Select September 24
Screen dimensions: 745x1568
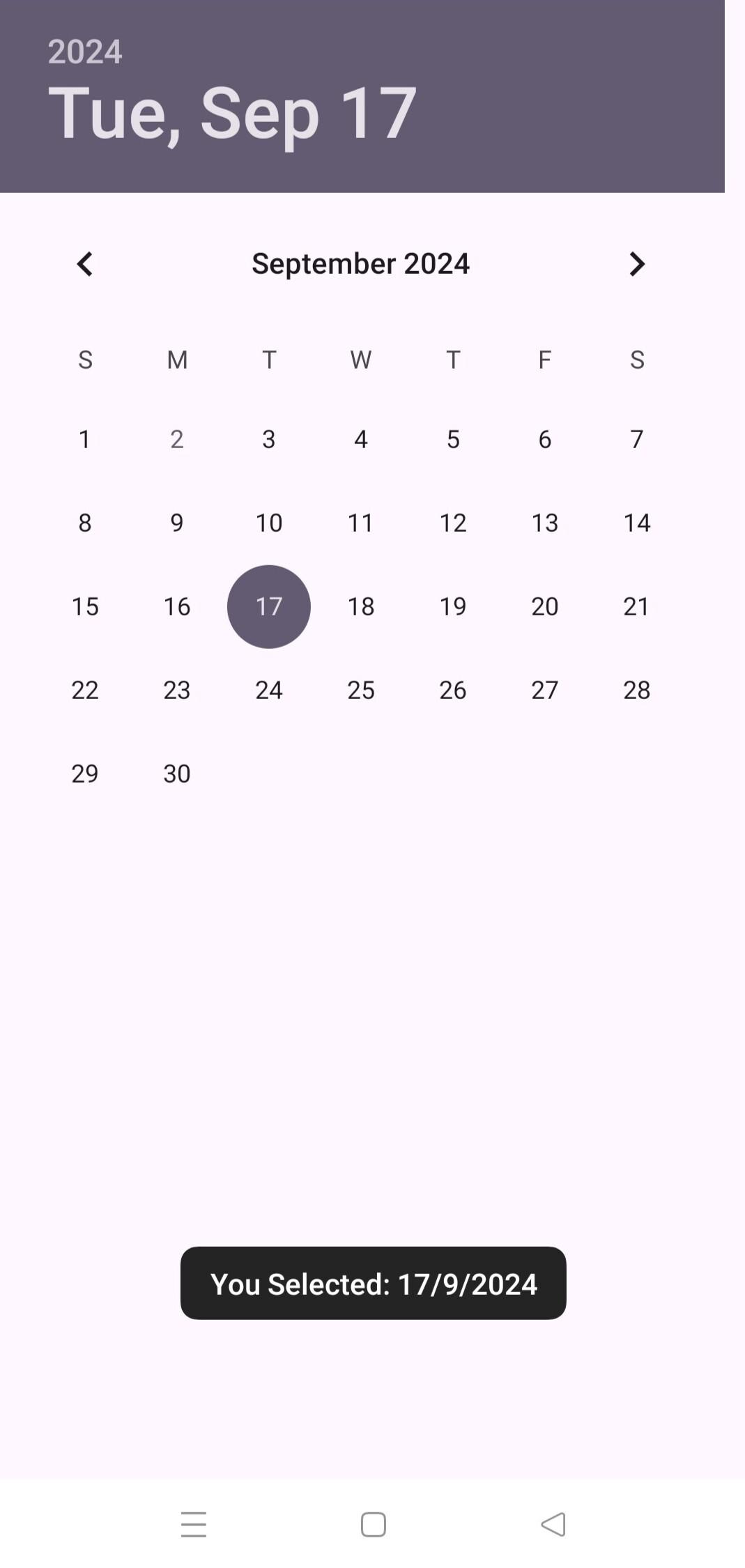pyautogui.click(x=269, y=691)
